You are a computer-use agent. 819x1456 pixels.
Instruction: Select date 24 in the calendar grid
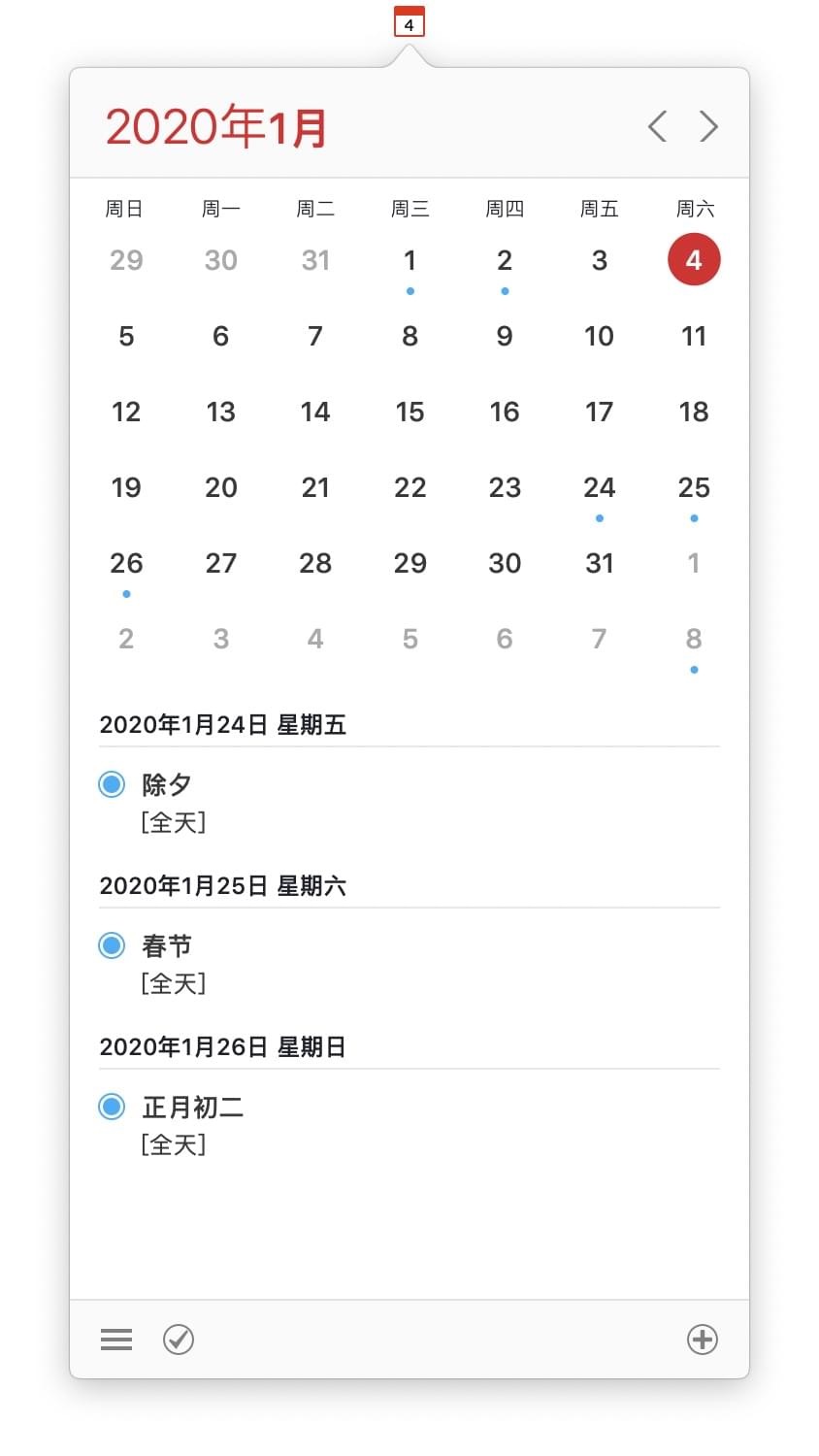(599, 487)
